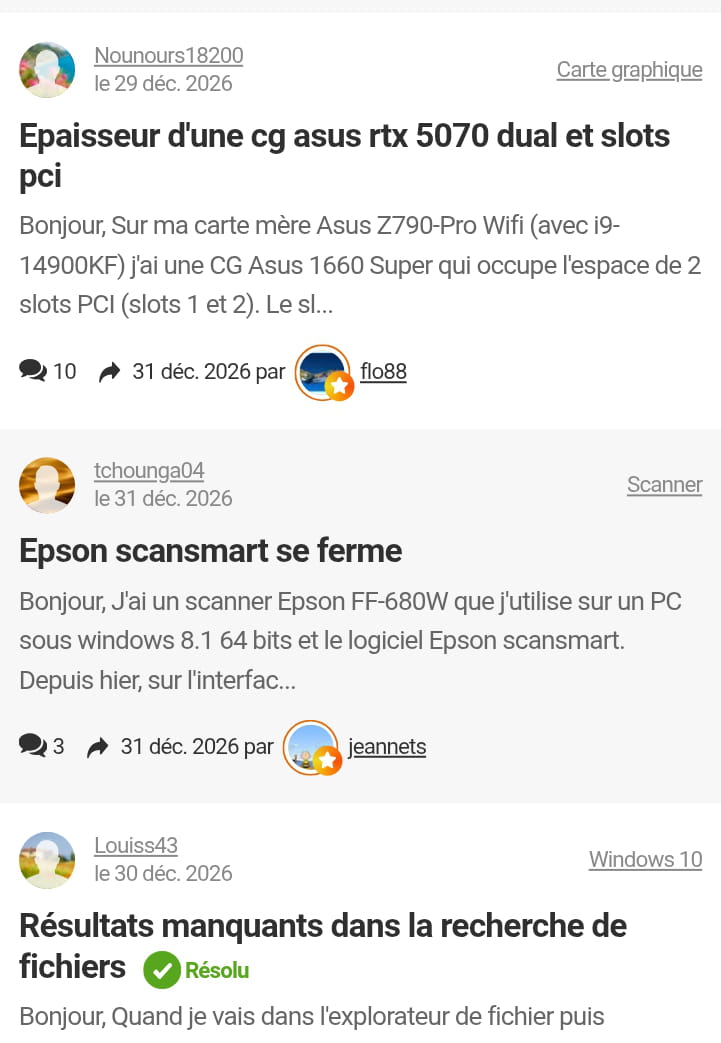Open tchounga04's profile link
Image resolution: width=721 pixels, height=1043 pixels.
149,471
